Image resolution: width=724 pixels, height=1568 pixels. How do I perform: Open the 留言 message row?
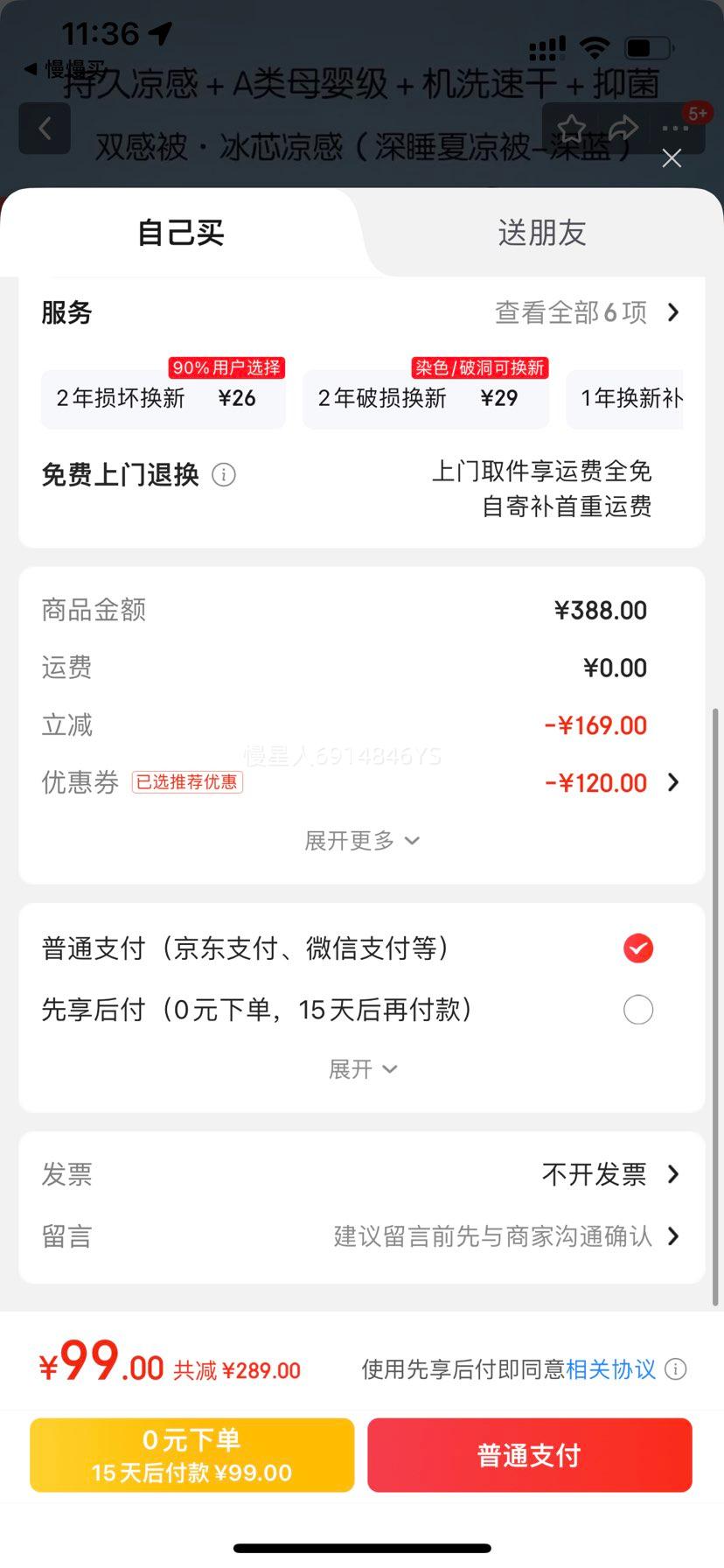coord(361,1236)
